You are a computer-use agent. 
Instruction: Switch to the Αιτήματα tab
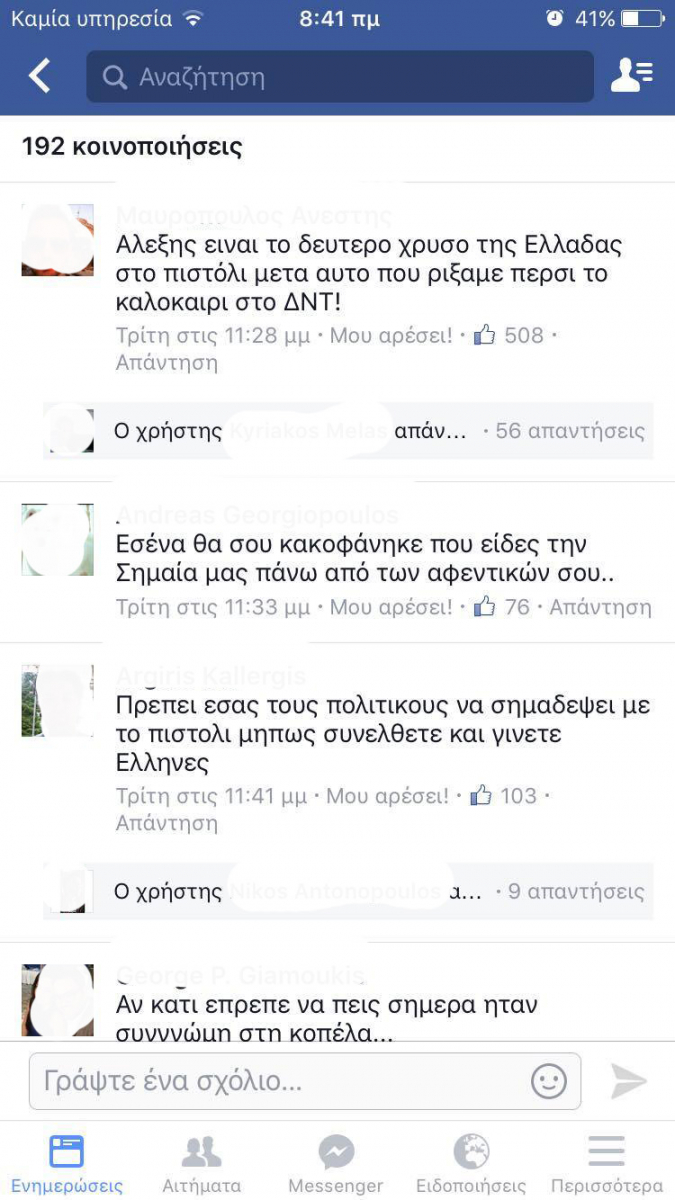tap(202, 1165)
